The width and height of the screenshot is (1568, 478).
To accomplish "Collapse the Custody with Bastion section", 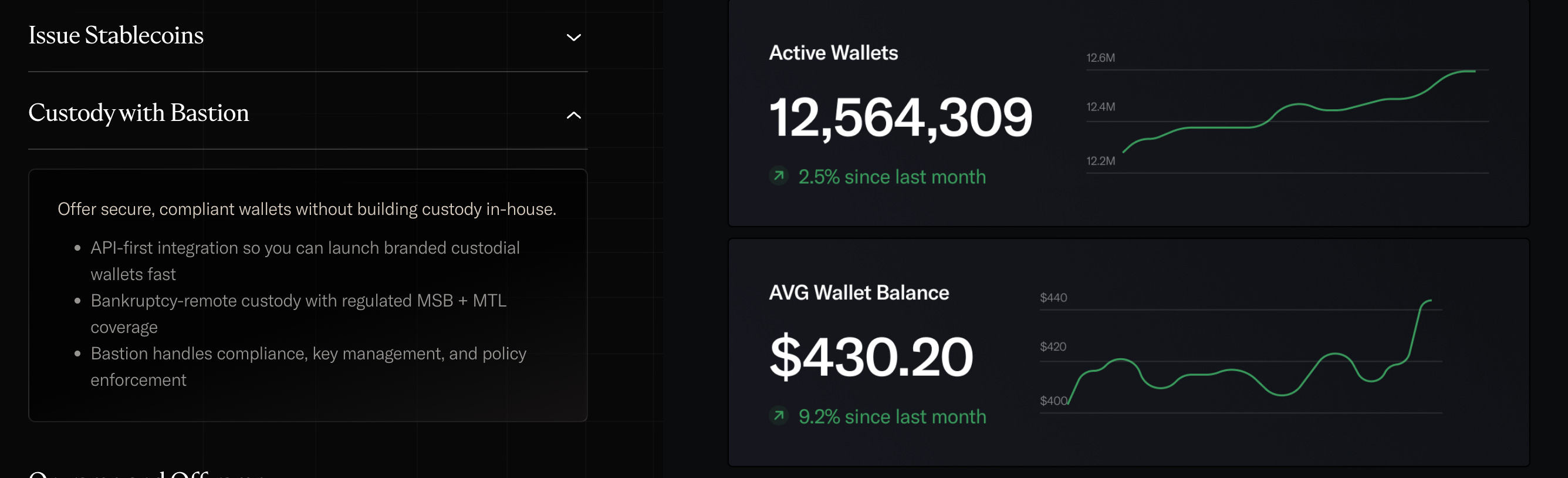I will tap(307, 114).
